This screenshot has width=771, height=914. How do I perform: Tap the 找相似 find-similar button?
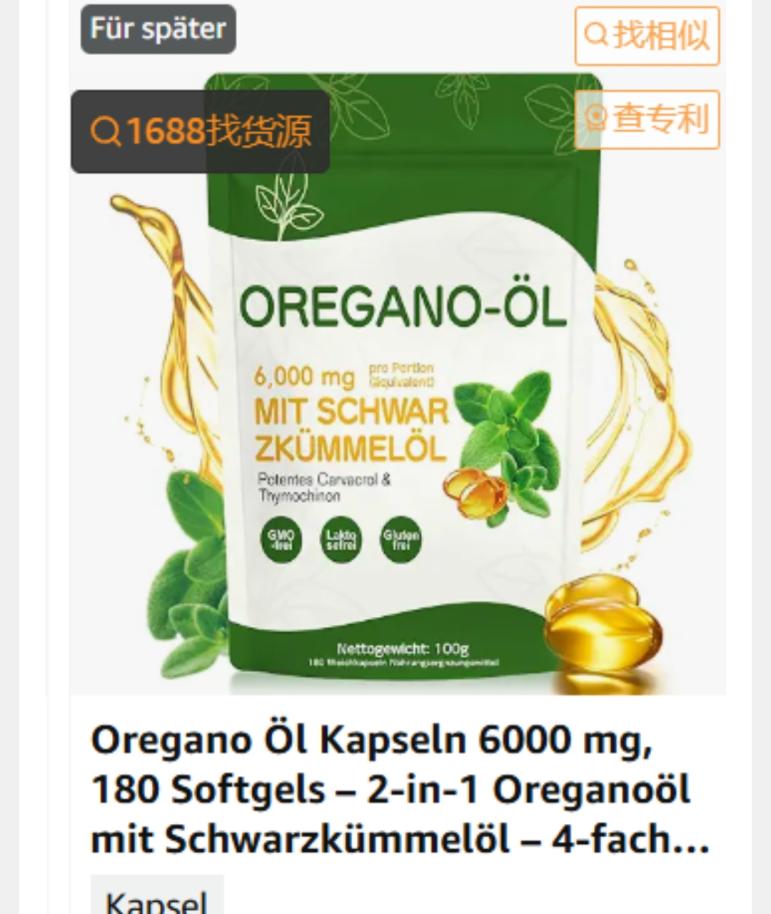point(647,36)
